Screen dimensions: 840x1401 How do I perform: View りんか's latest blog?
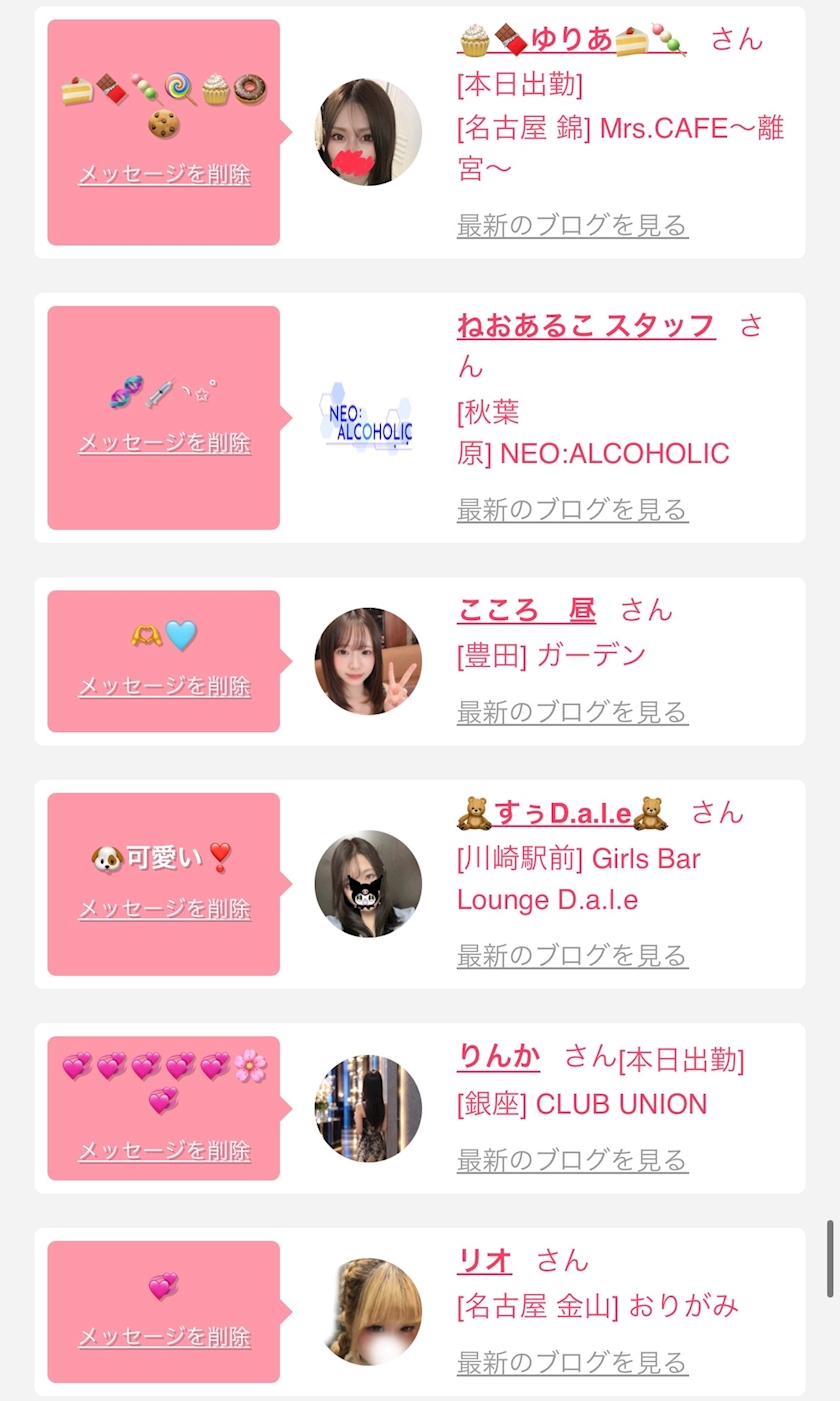572,1160
